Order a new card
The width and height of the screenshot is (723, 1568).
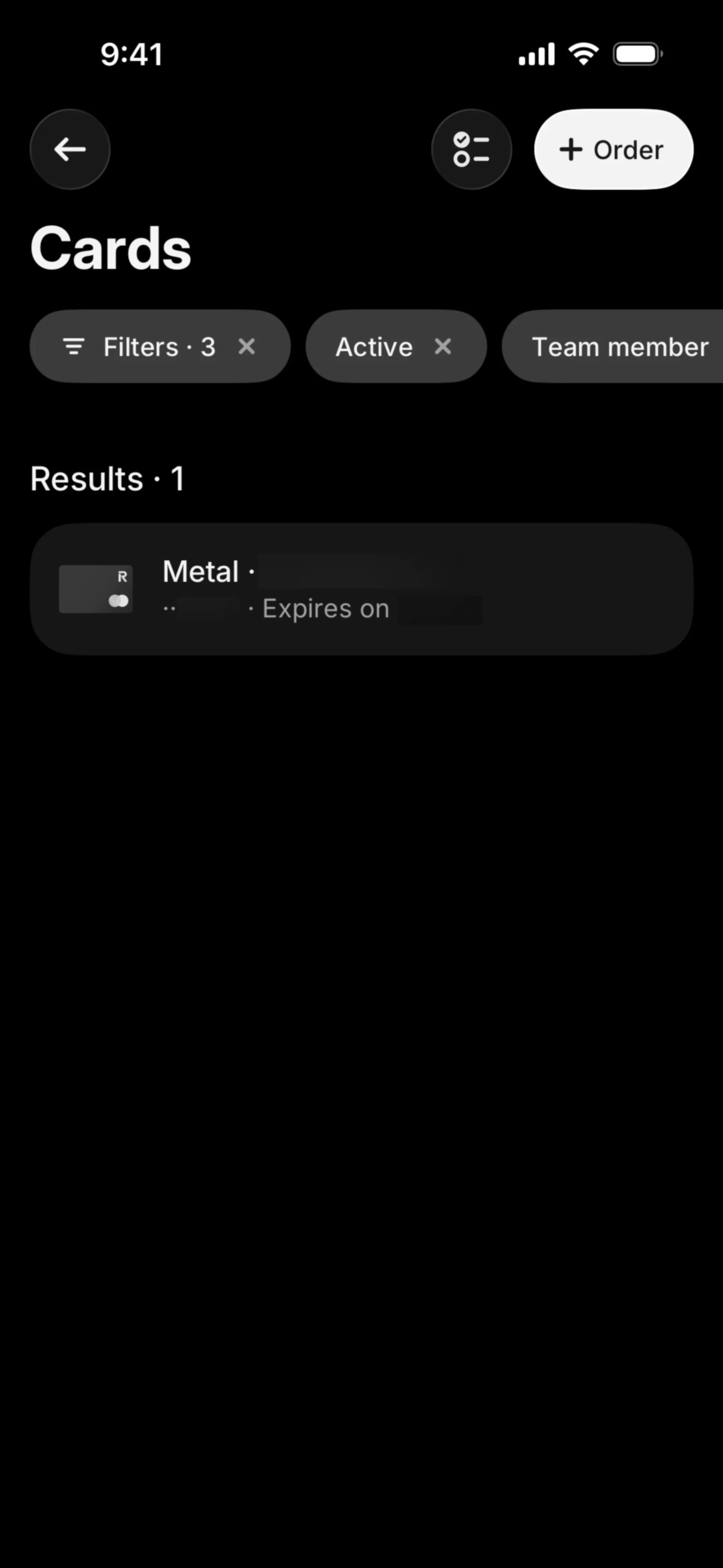613,149
